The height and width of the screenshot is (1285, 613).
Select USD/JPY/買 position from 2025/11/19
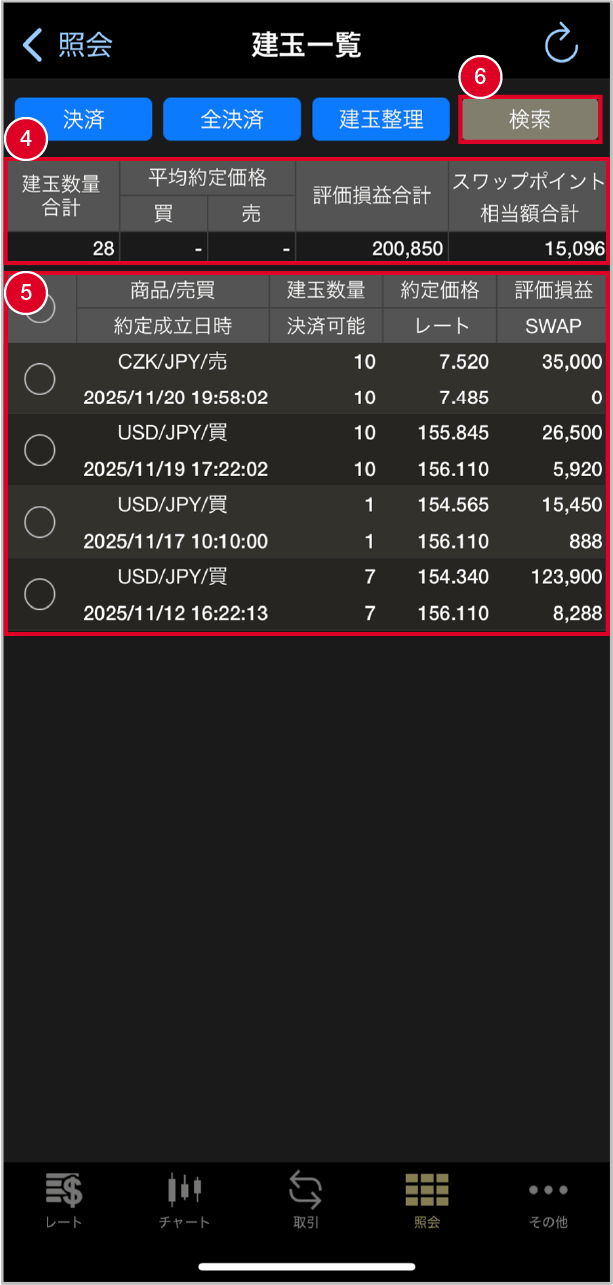point(40,450)
